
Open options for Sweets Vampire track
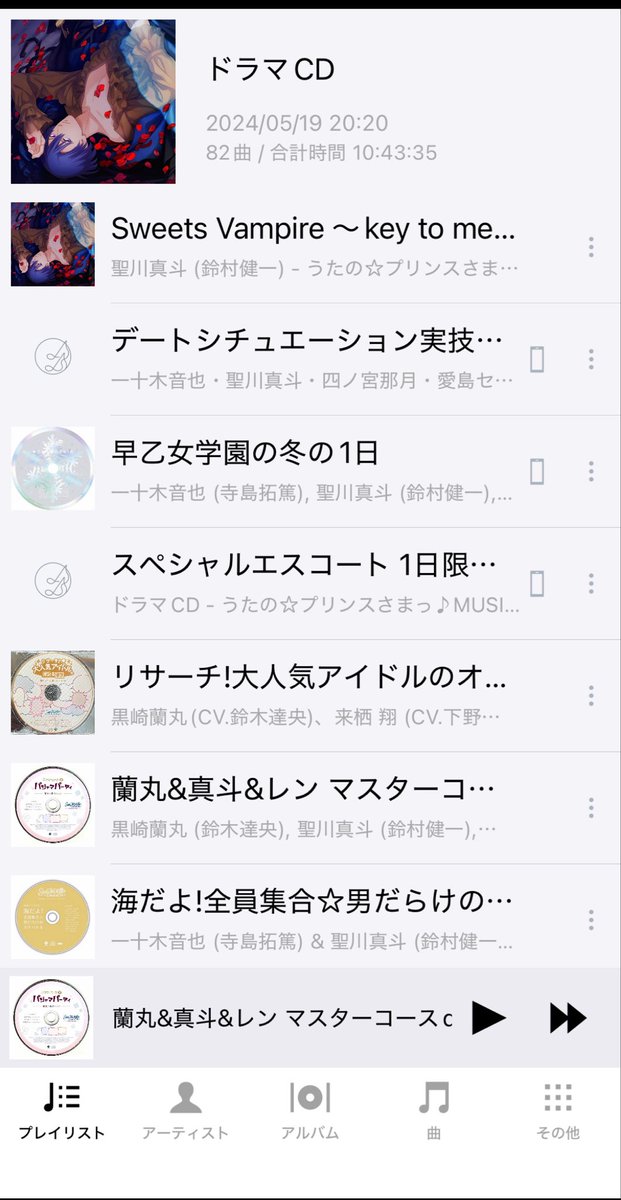(591, 247)
